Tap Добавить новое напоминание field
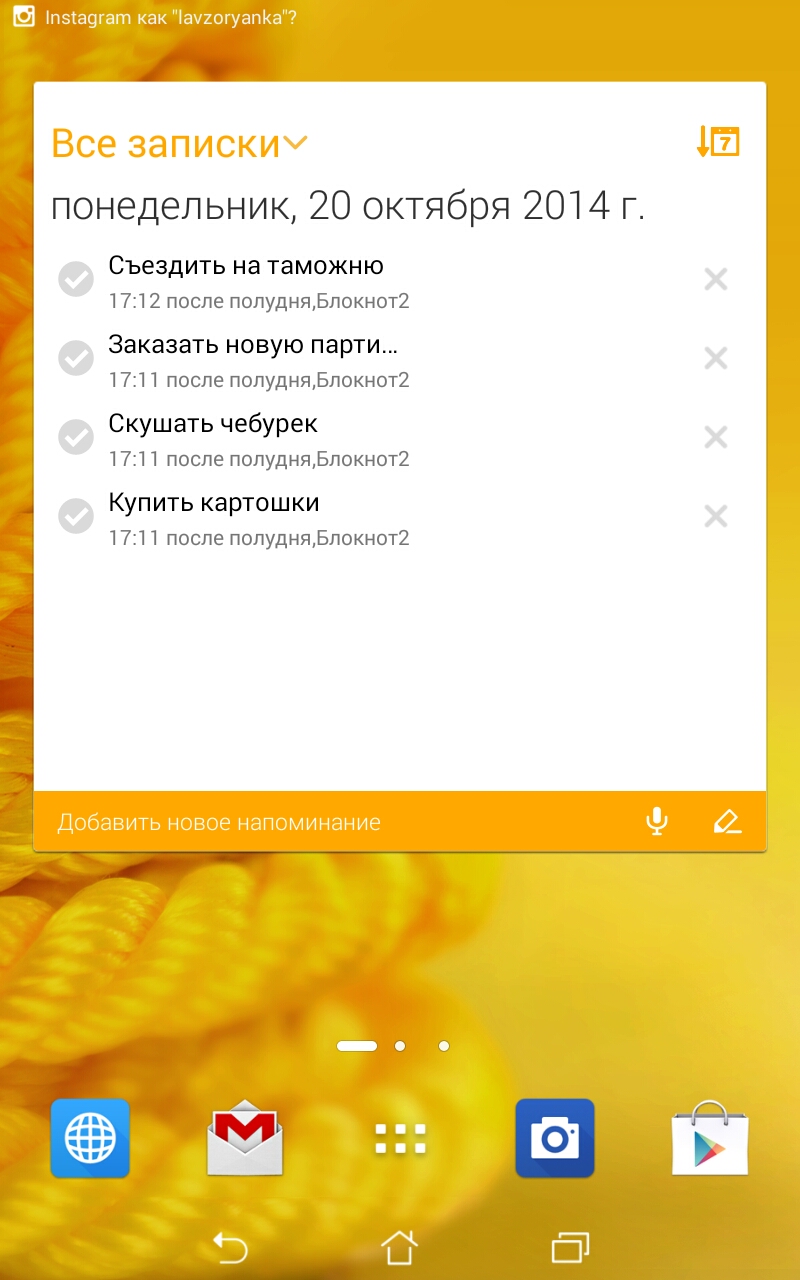The width and height of the screenshot is (800, 1280). (x=330, y=822)
